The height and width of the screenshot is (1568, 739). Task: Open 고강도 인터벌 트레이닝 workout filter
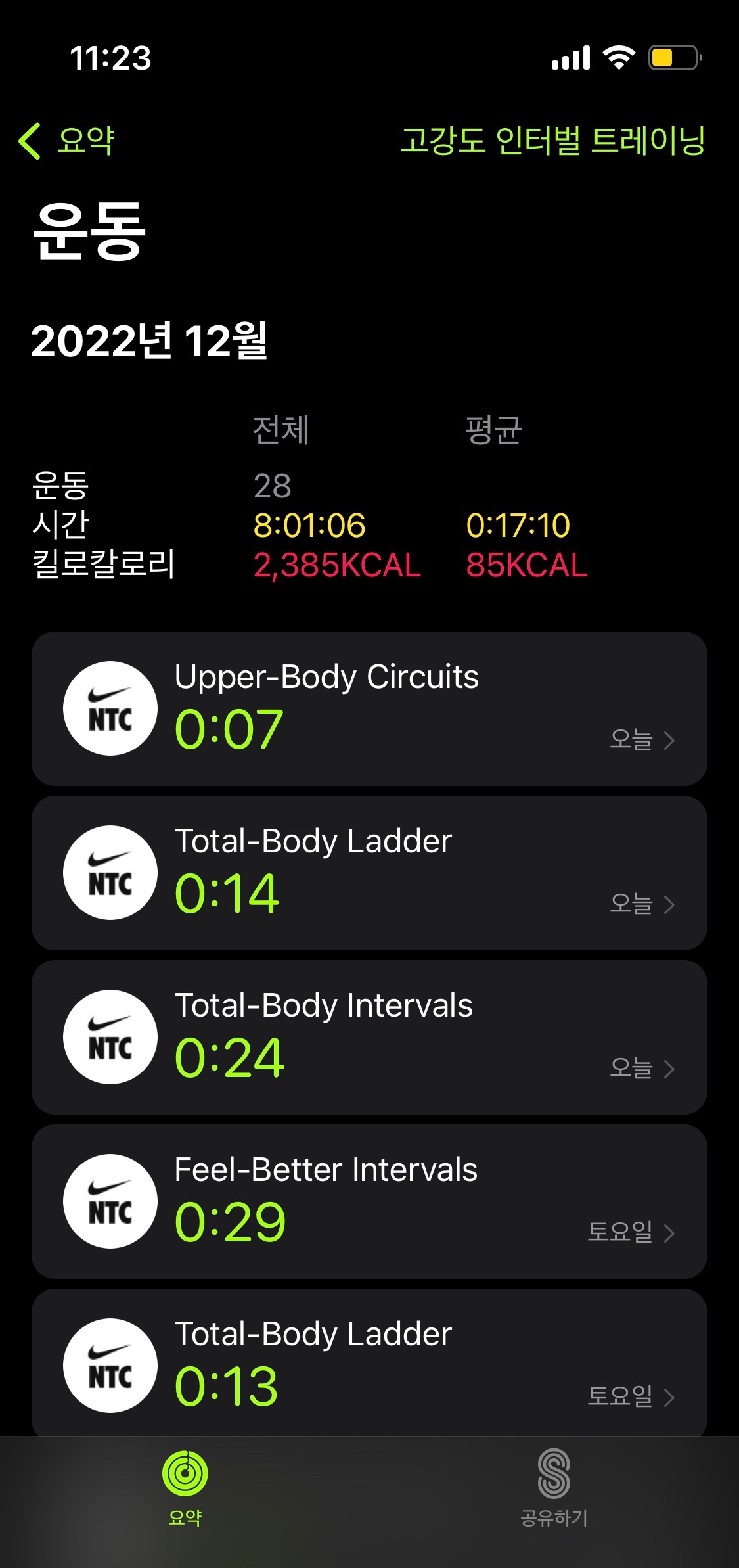click(552, 141)
